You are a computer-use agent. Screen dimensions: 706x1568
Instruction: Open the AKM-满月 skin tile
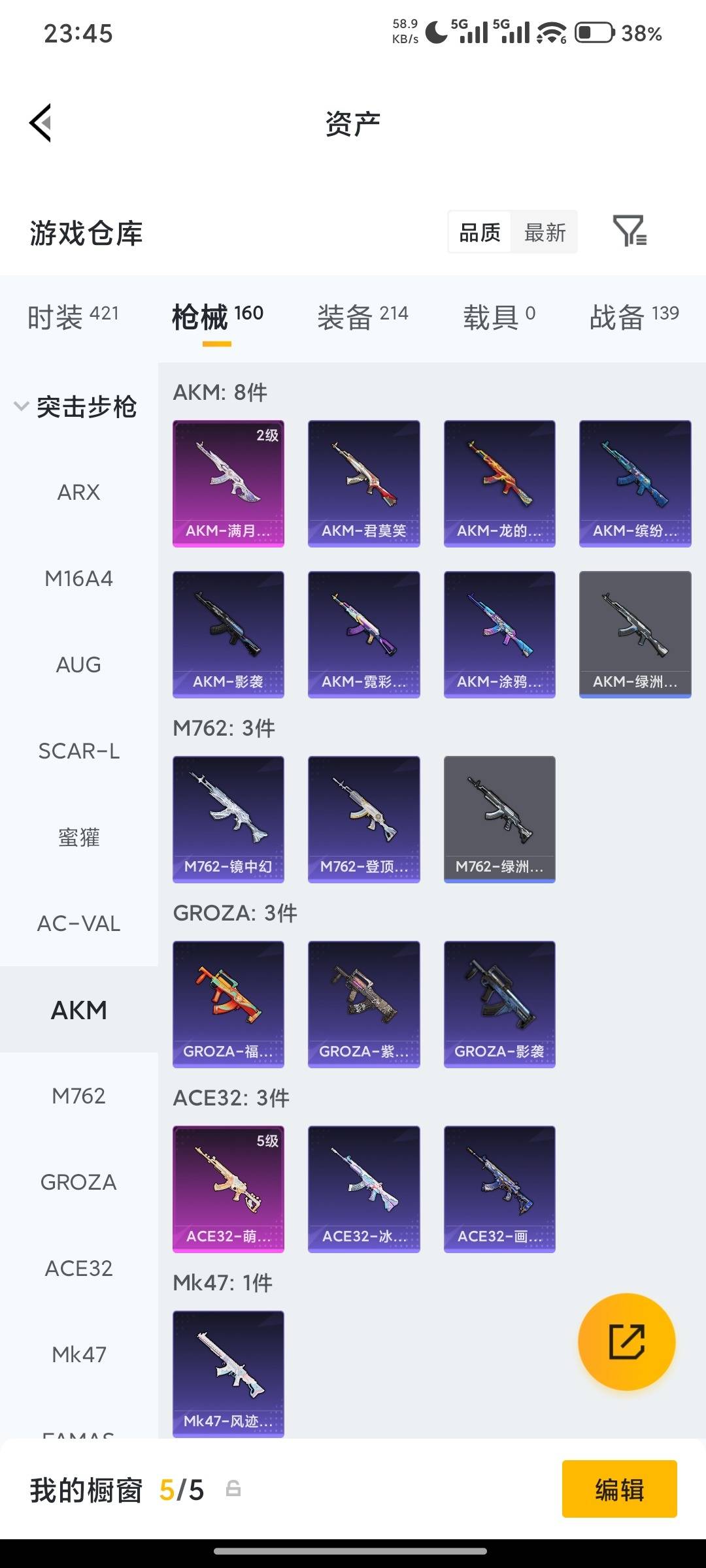pos(228,483)
